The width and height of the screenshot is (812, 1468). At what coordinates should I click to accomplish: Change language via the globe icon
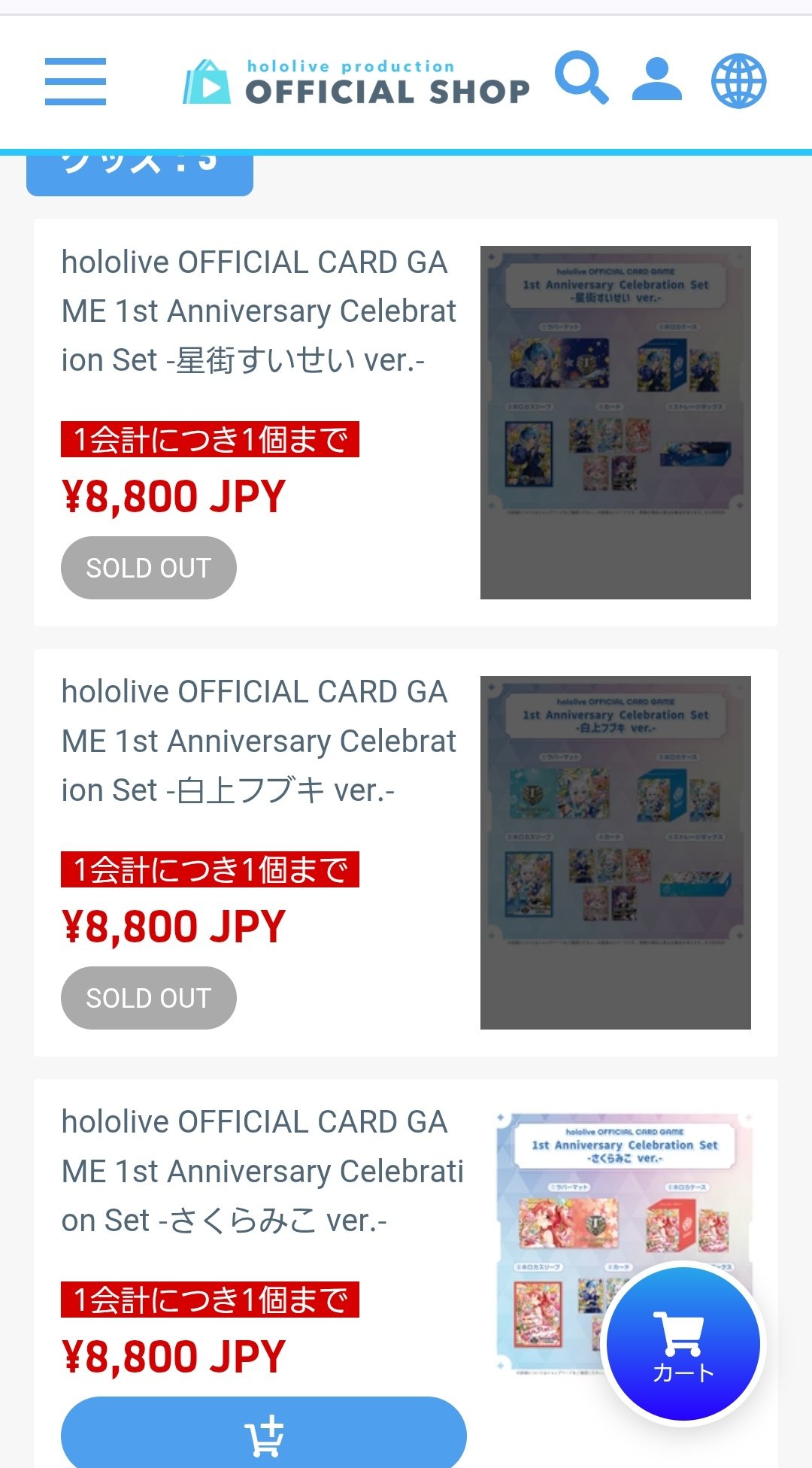(738, 81)
